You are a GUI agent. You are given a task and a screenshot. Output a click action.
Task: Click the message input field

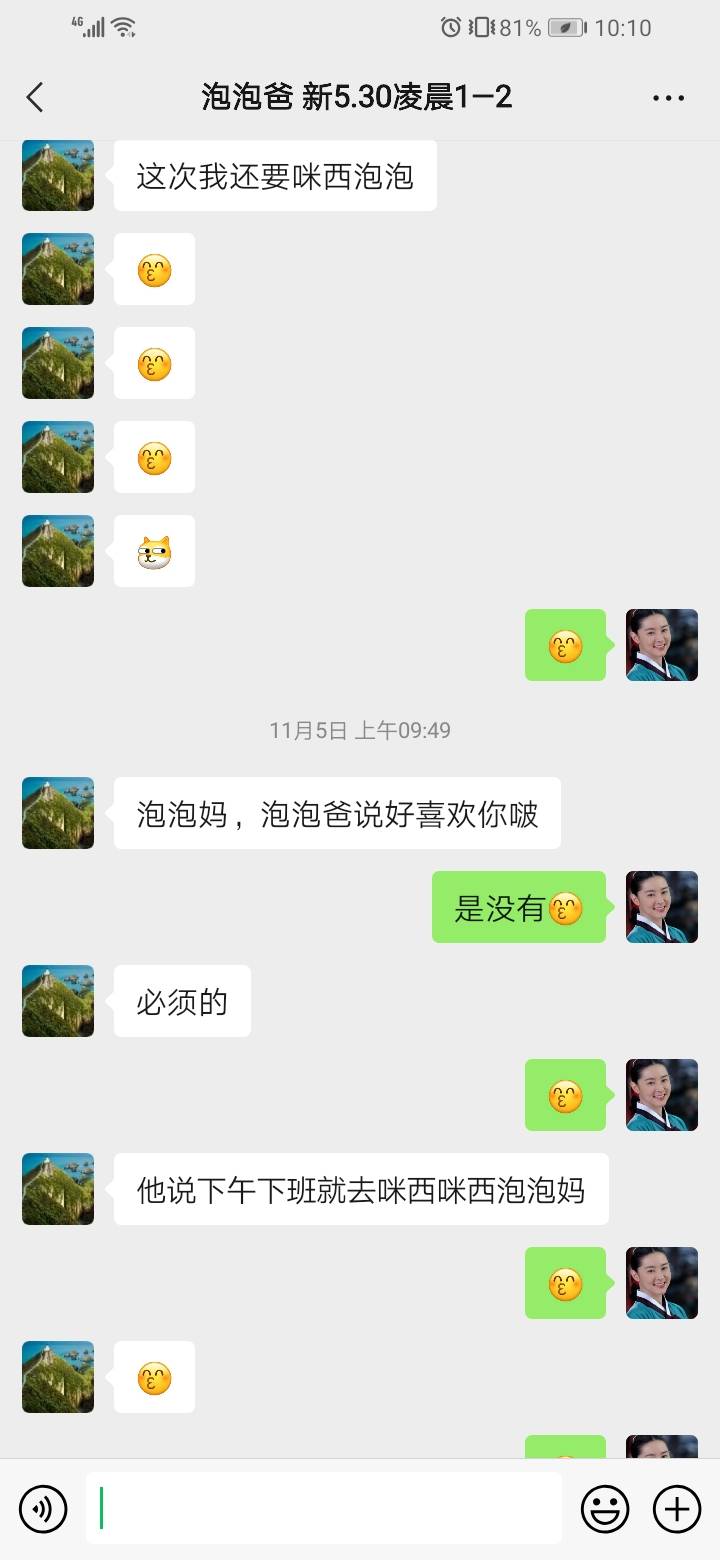(320, 1508)
